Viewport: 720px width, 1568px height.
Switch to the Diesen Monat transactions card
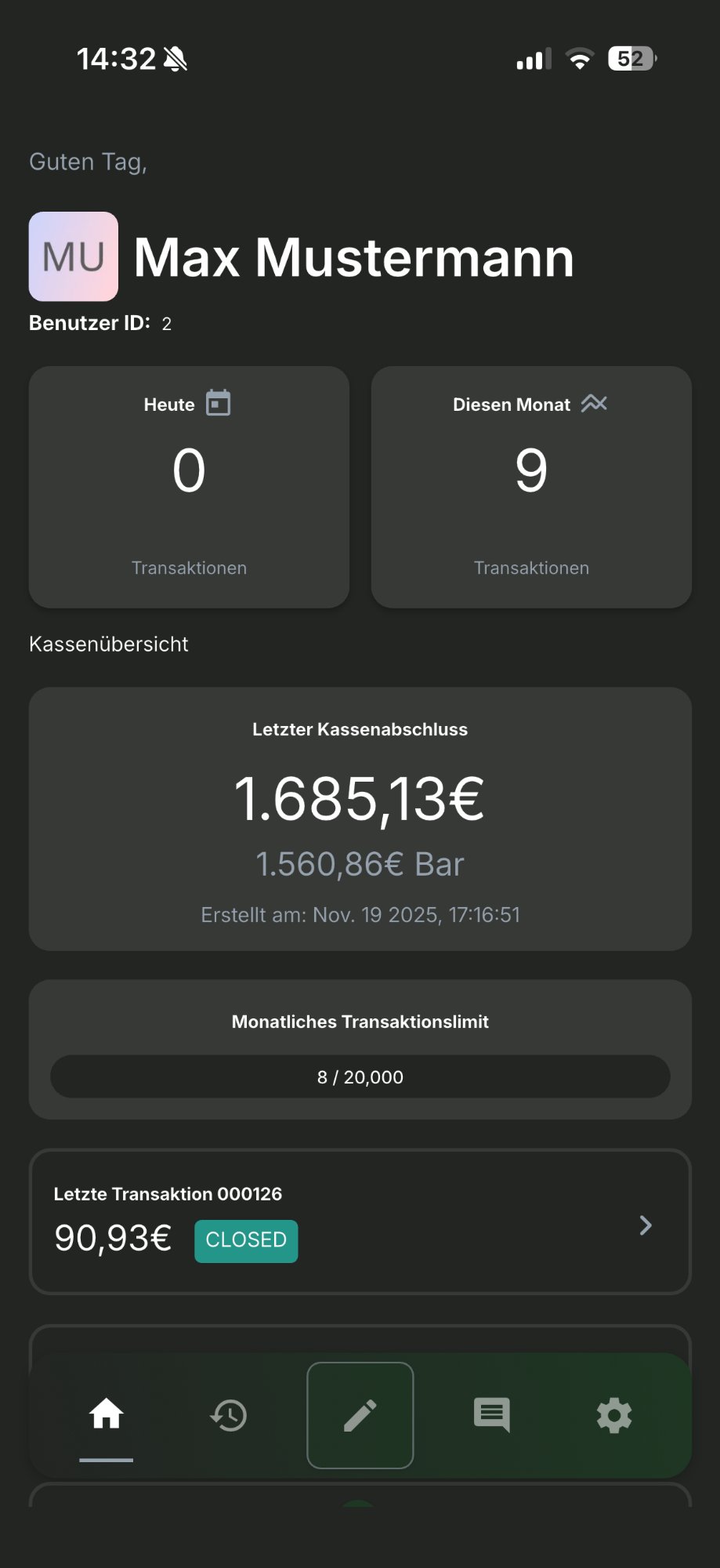tap(531, 486)
